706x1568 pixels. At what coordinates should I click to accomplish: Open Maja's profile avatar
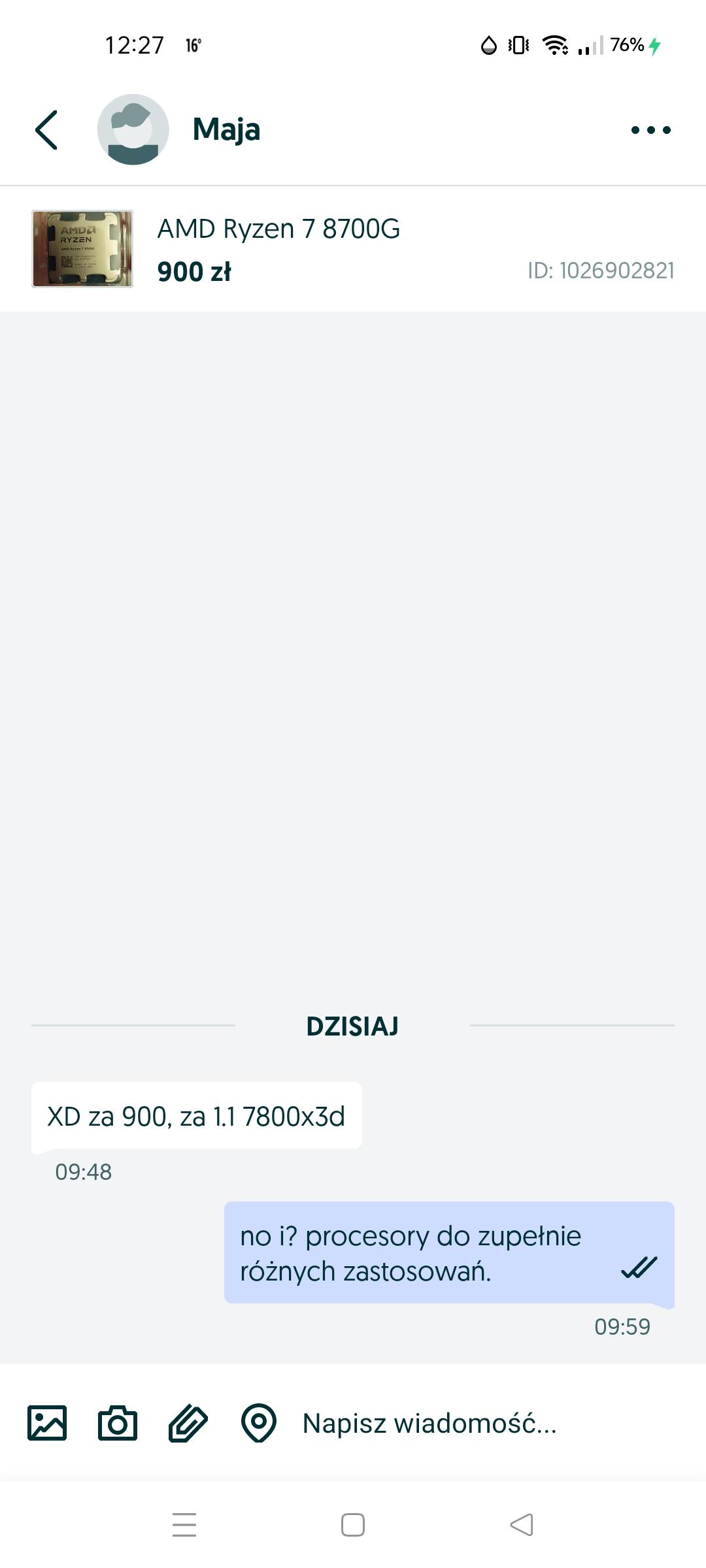[x=133, y=130]
